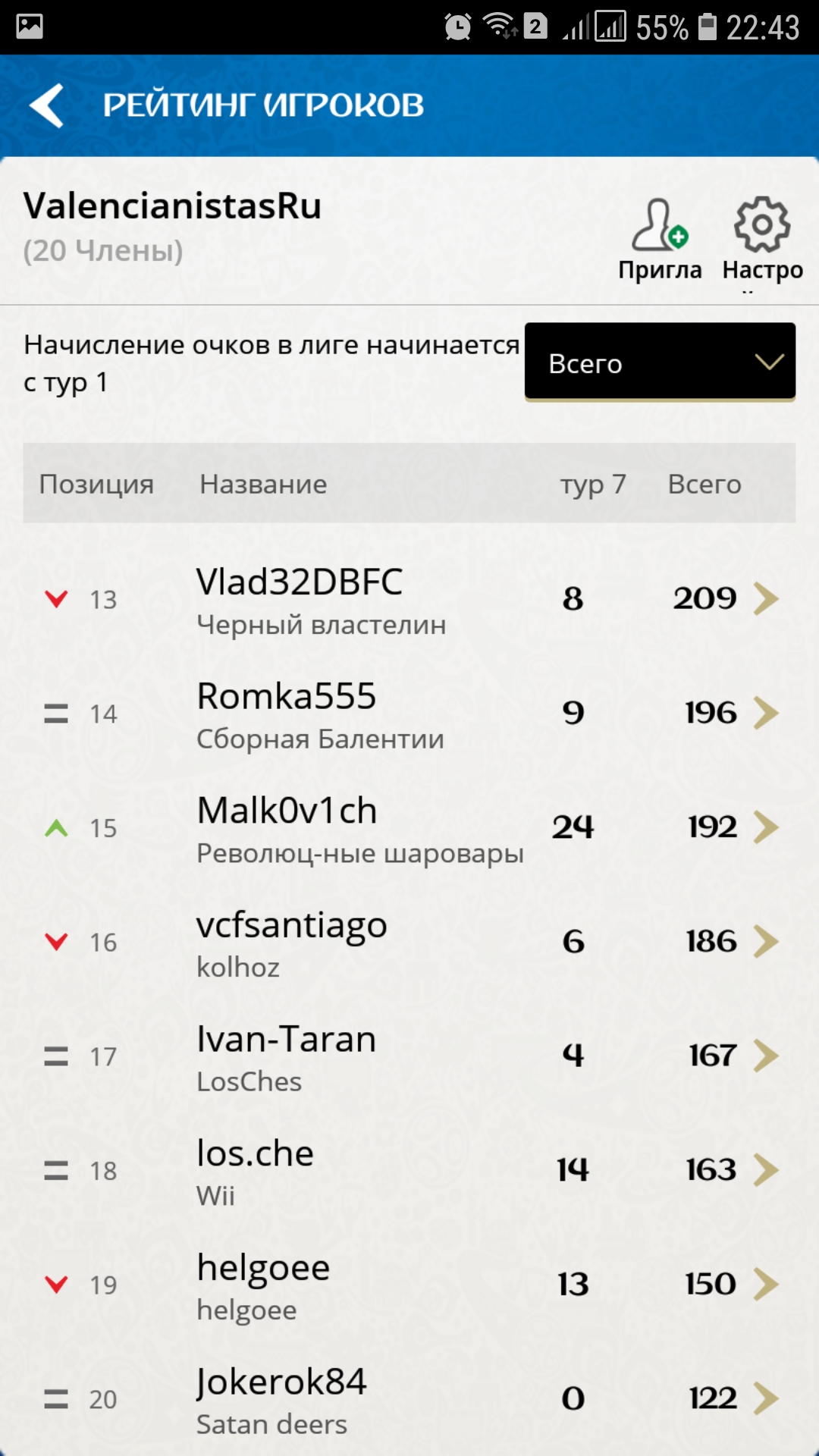Invite a new member to the league
Viewport: 819px width, 1456px height.
(659, 238)
